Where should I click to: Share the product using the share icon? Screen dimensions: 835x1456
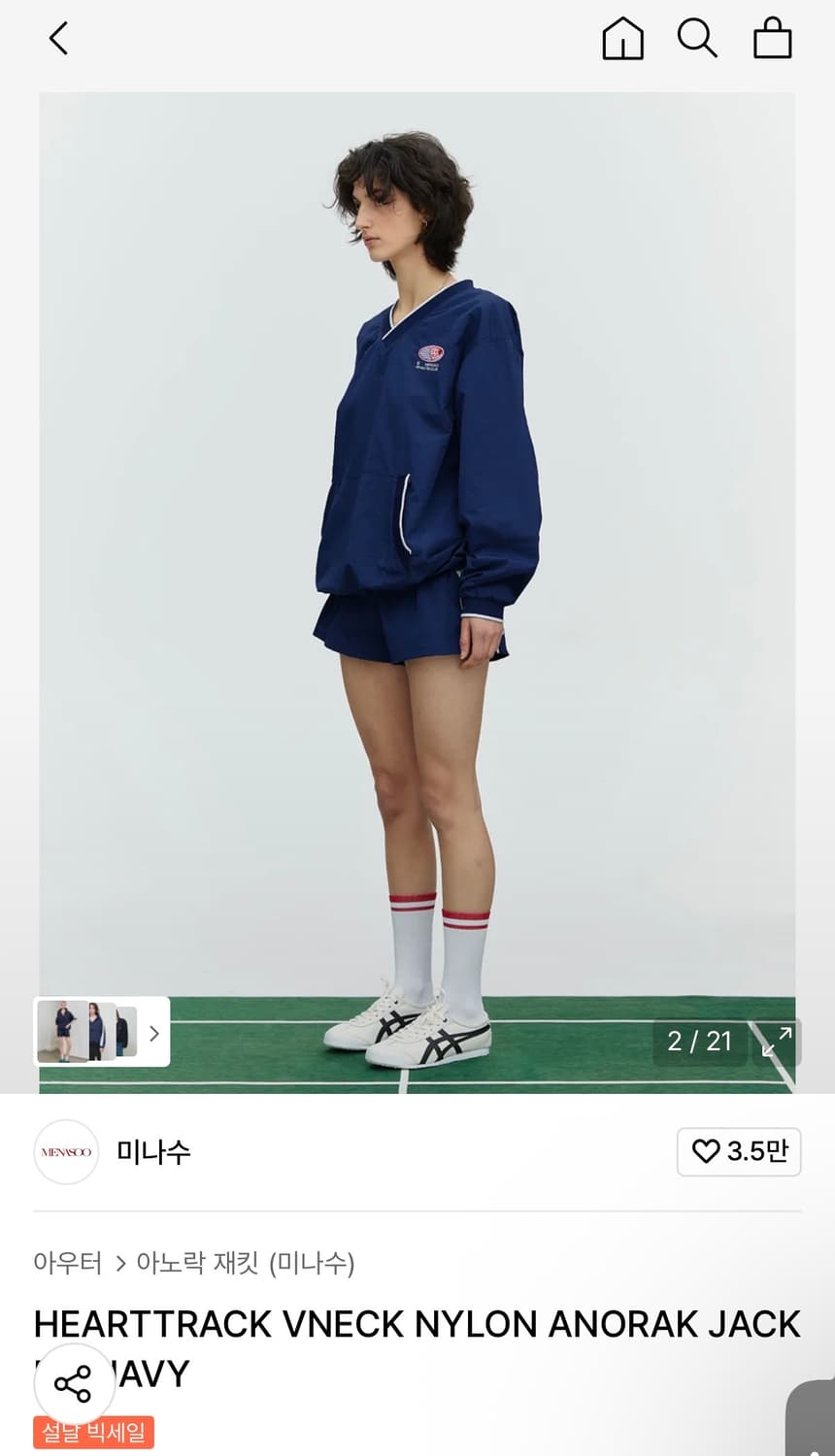point(74,1382)
